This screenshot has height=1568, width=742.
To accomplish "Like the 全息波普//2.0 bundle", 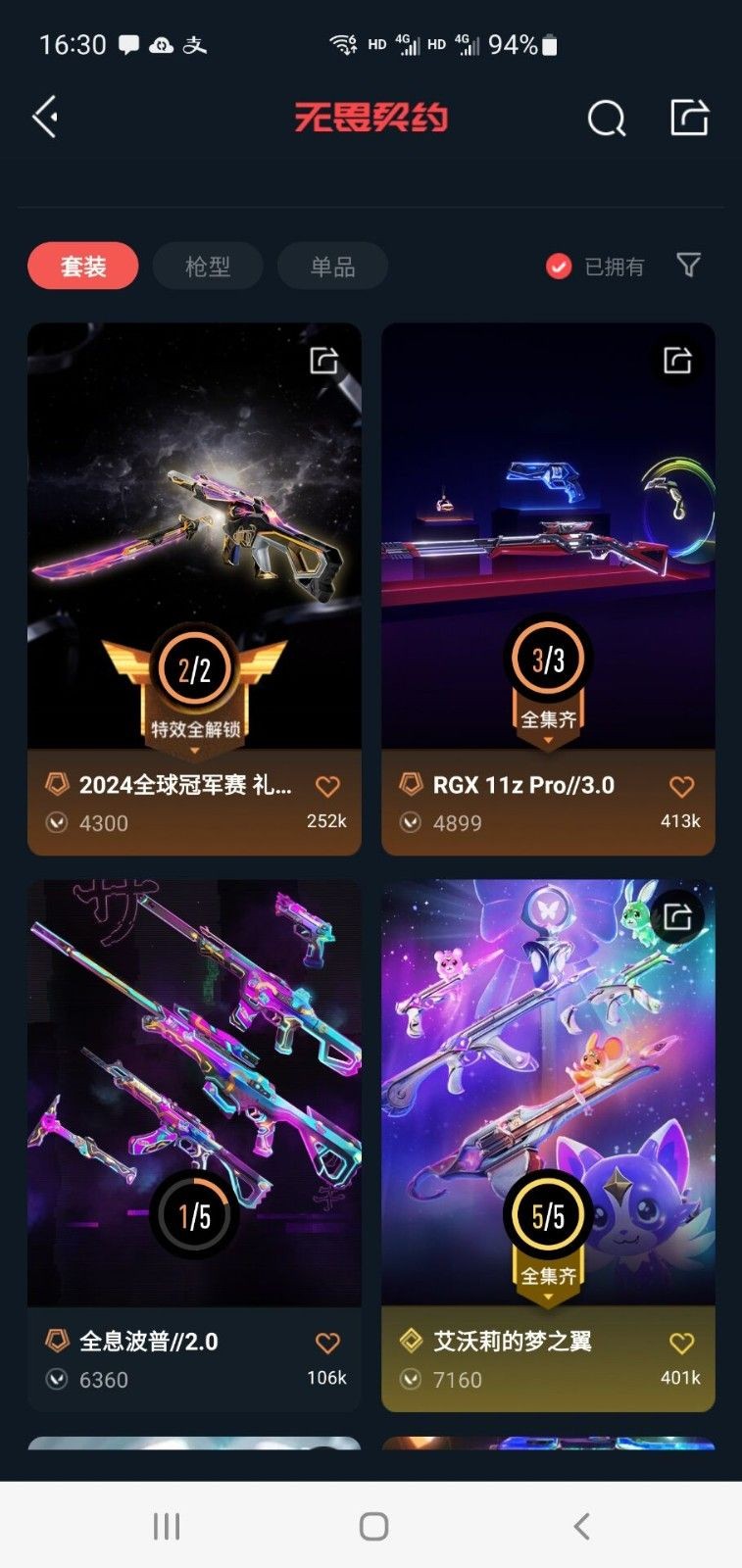I will (327, 1343).
